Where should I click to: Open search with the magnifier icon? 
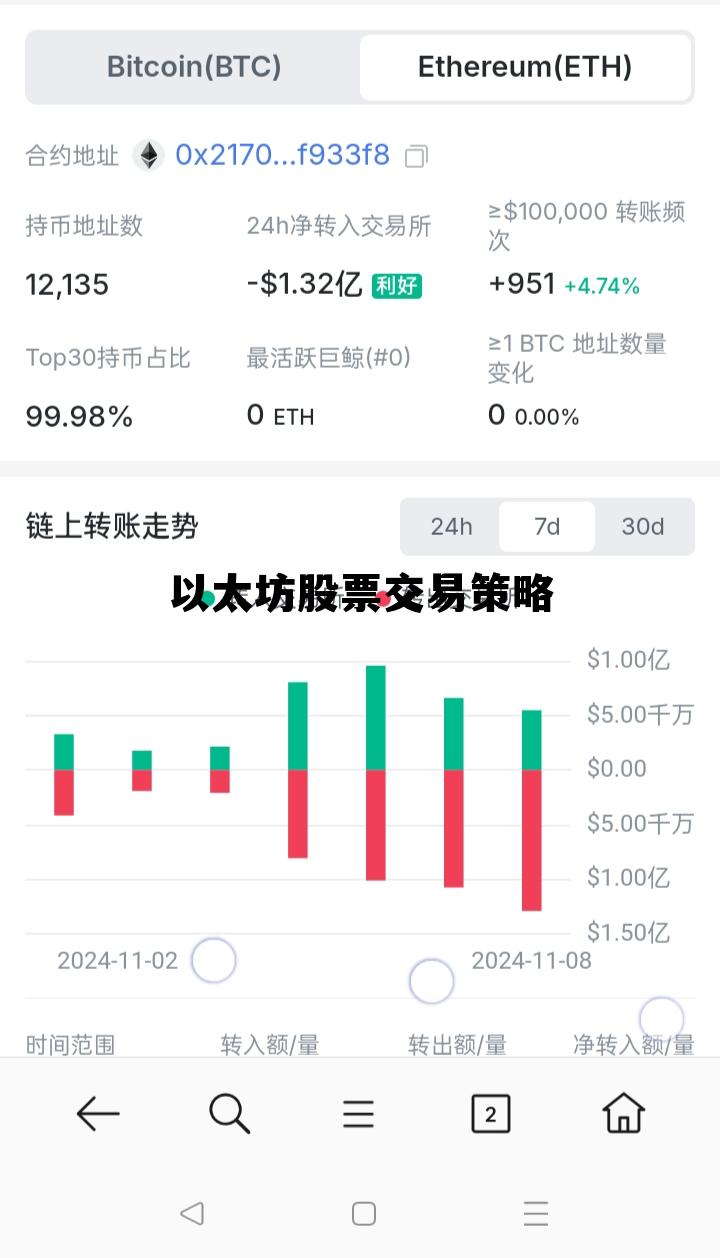[229, 1113]
